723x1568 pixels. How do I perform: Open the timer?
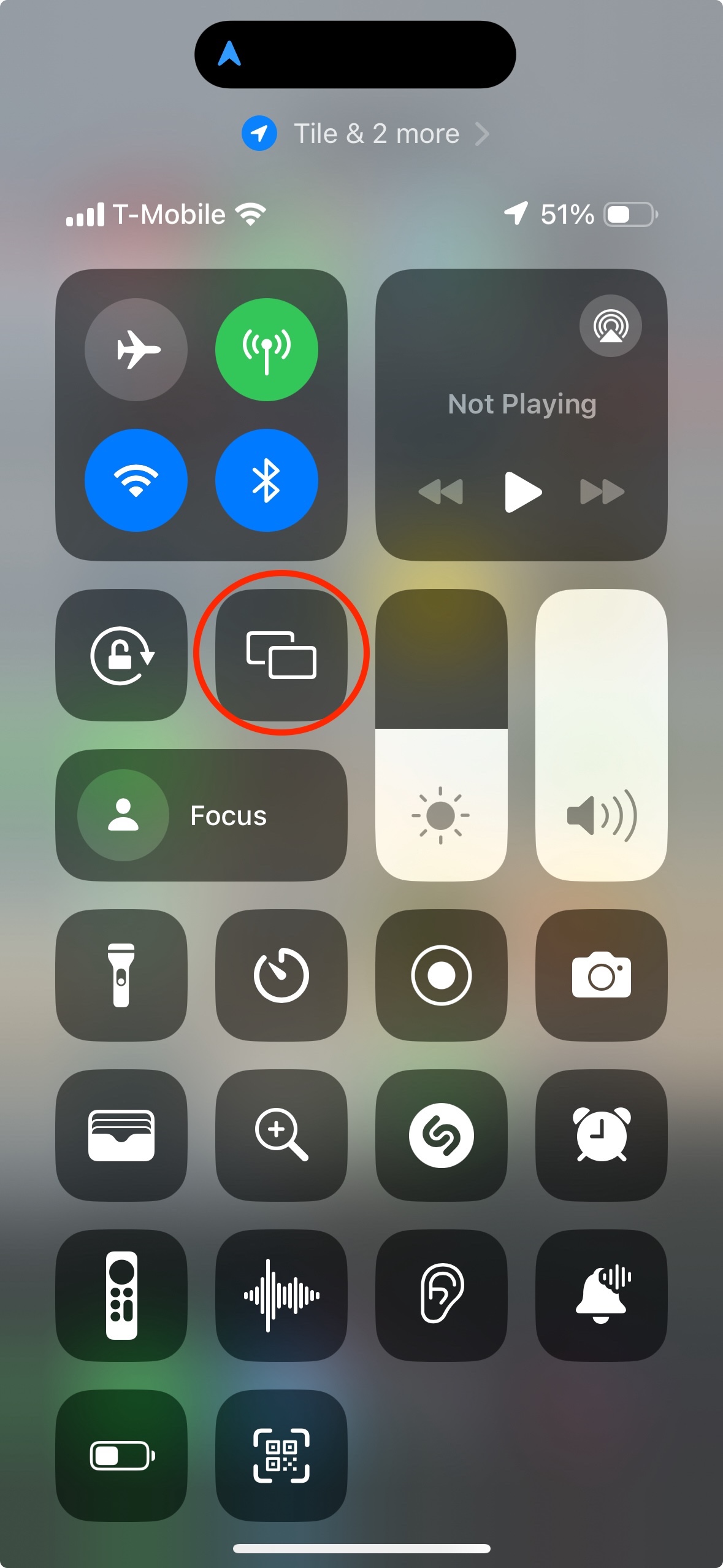tap(281, 975)
